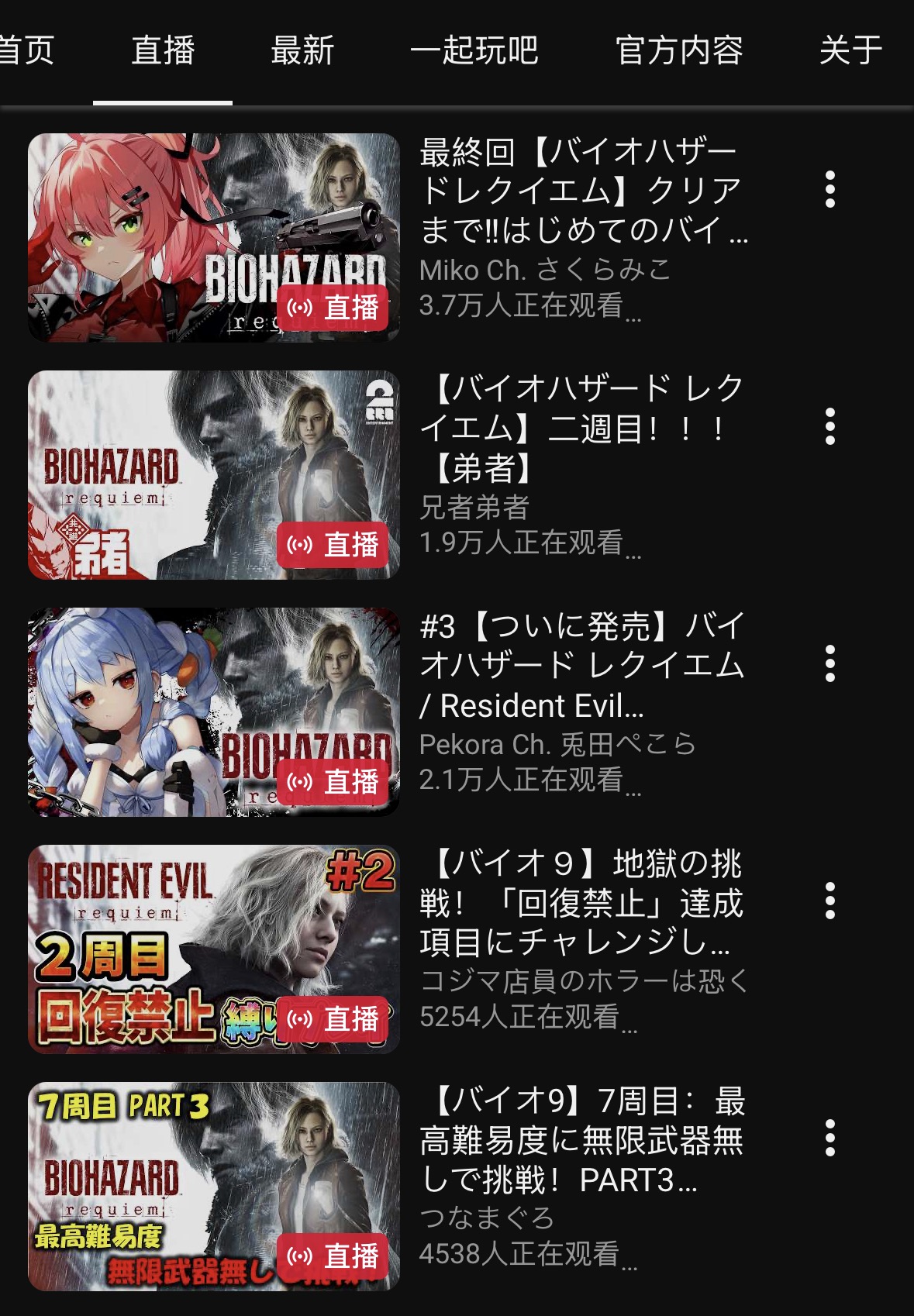Play the Pekora Ch. 兎田ぺこら live stream
The height and width of the screenshot is (1316, 914).
click(214, 711)
